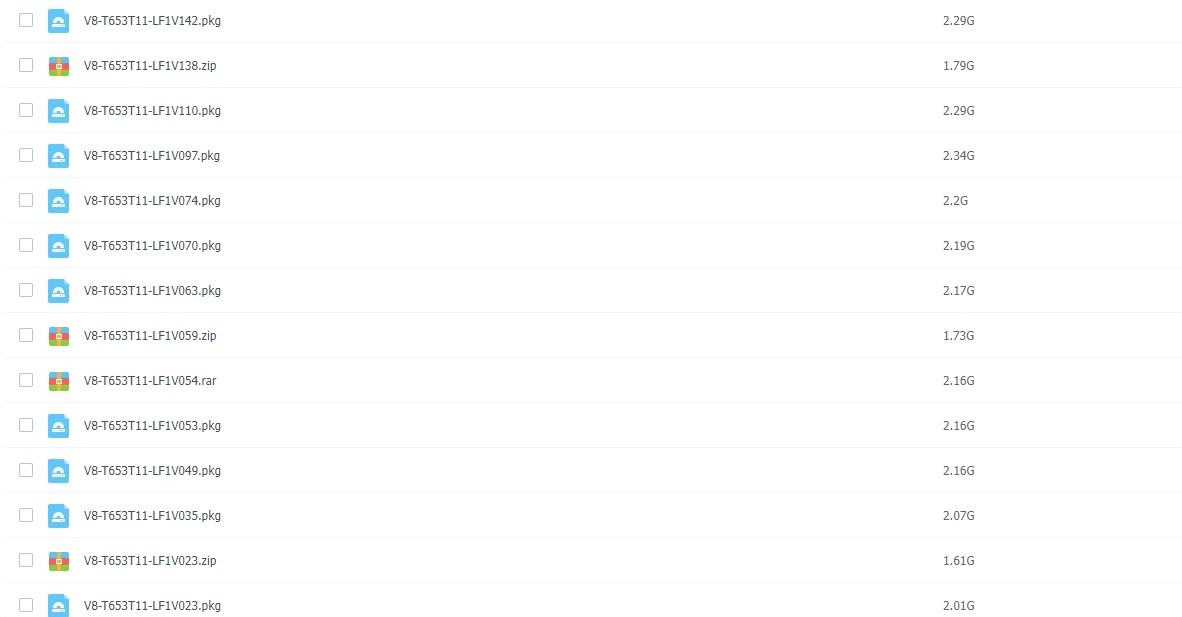Mark V8-T653T11-LF1V063.pkg as selected
Screen dimensions: 1182x617
coord(26,290)
